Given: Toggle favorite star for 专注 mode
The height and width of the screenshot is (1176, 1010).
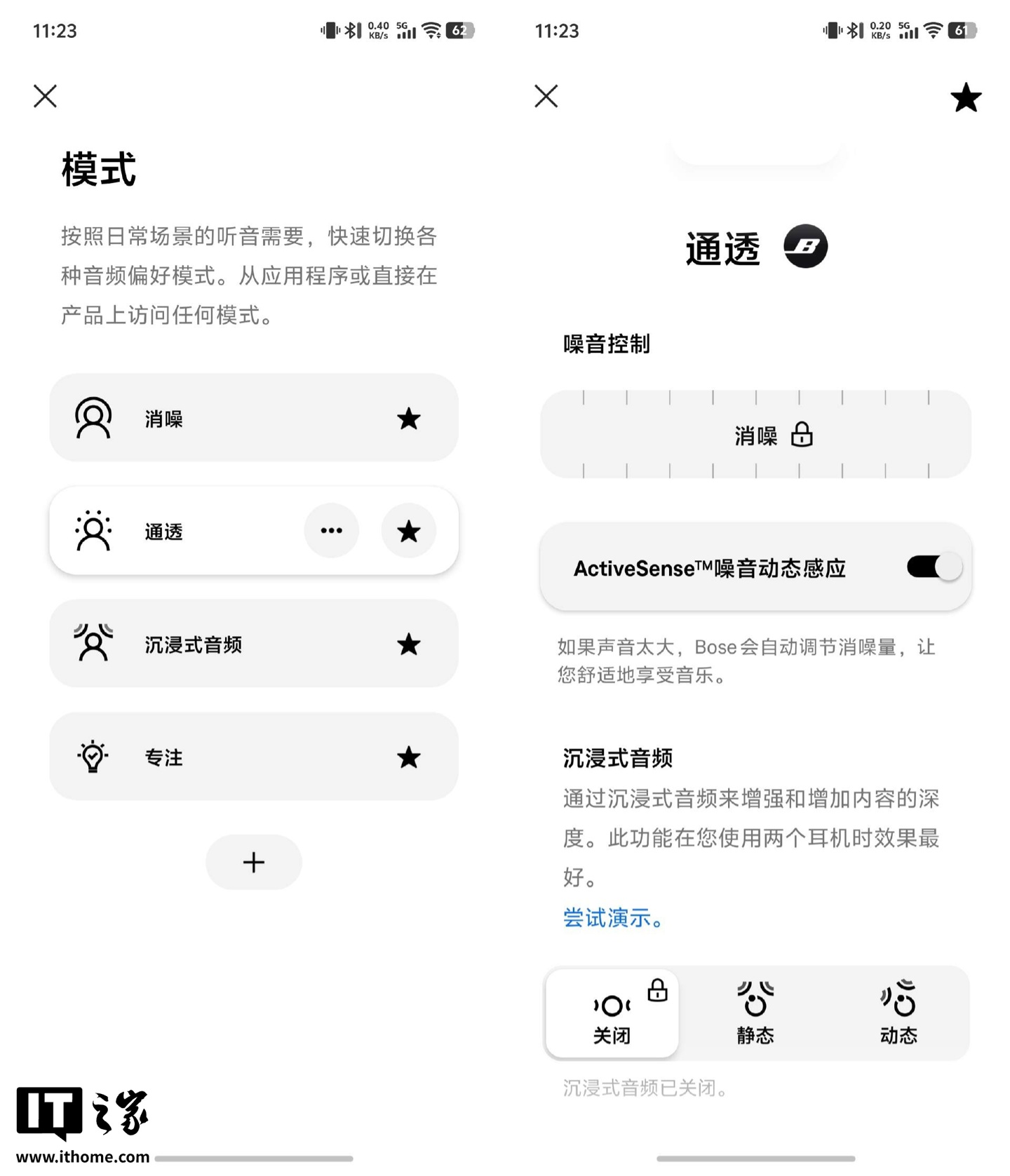Looking at the screenshot, I should pyautogui.click(x=408, y=757).
